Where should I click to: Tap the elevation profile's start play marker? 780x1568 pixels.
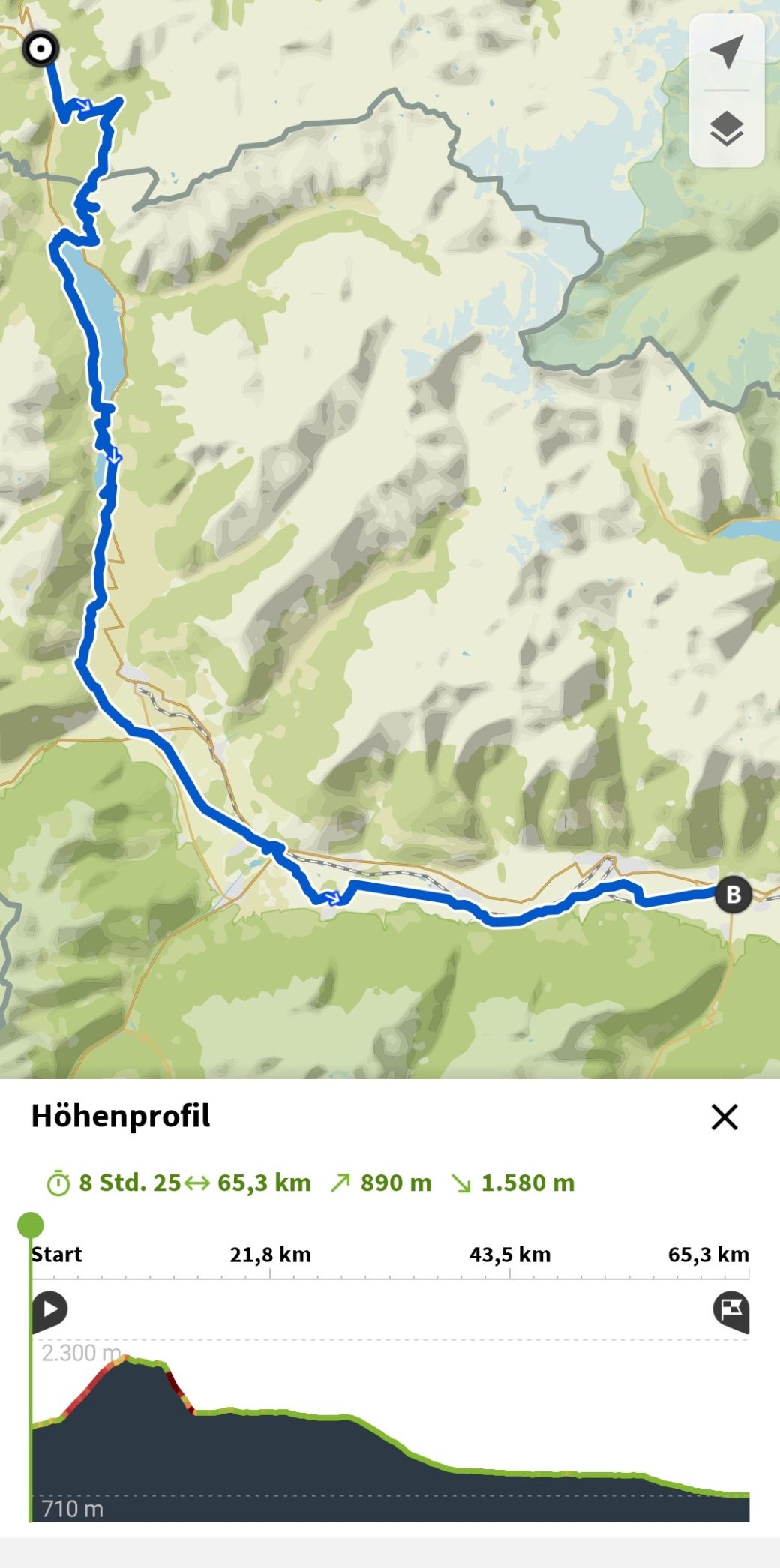pos(49,1309)
